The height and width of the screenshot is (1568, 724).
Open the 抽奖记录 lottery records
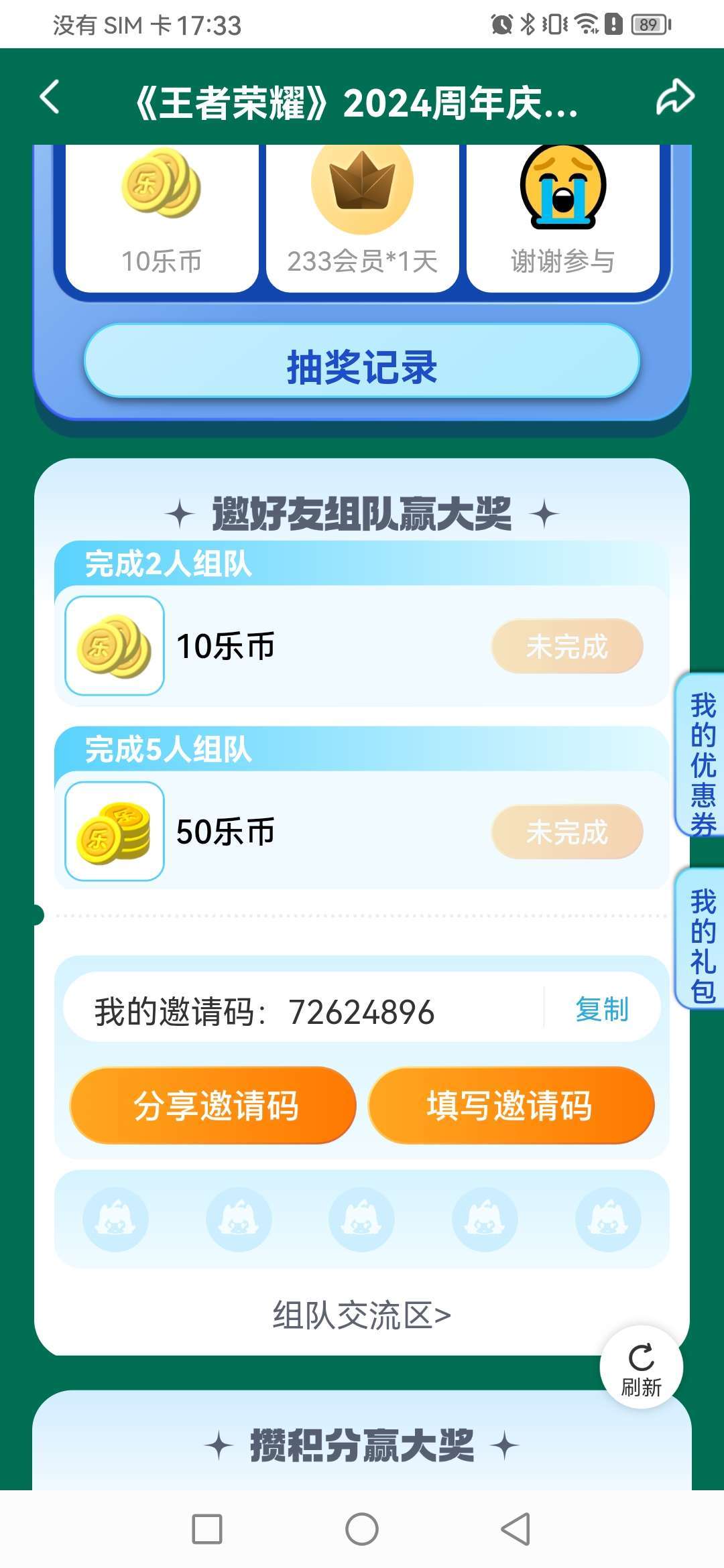click(362, 366)
